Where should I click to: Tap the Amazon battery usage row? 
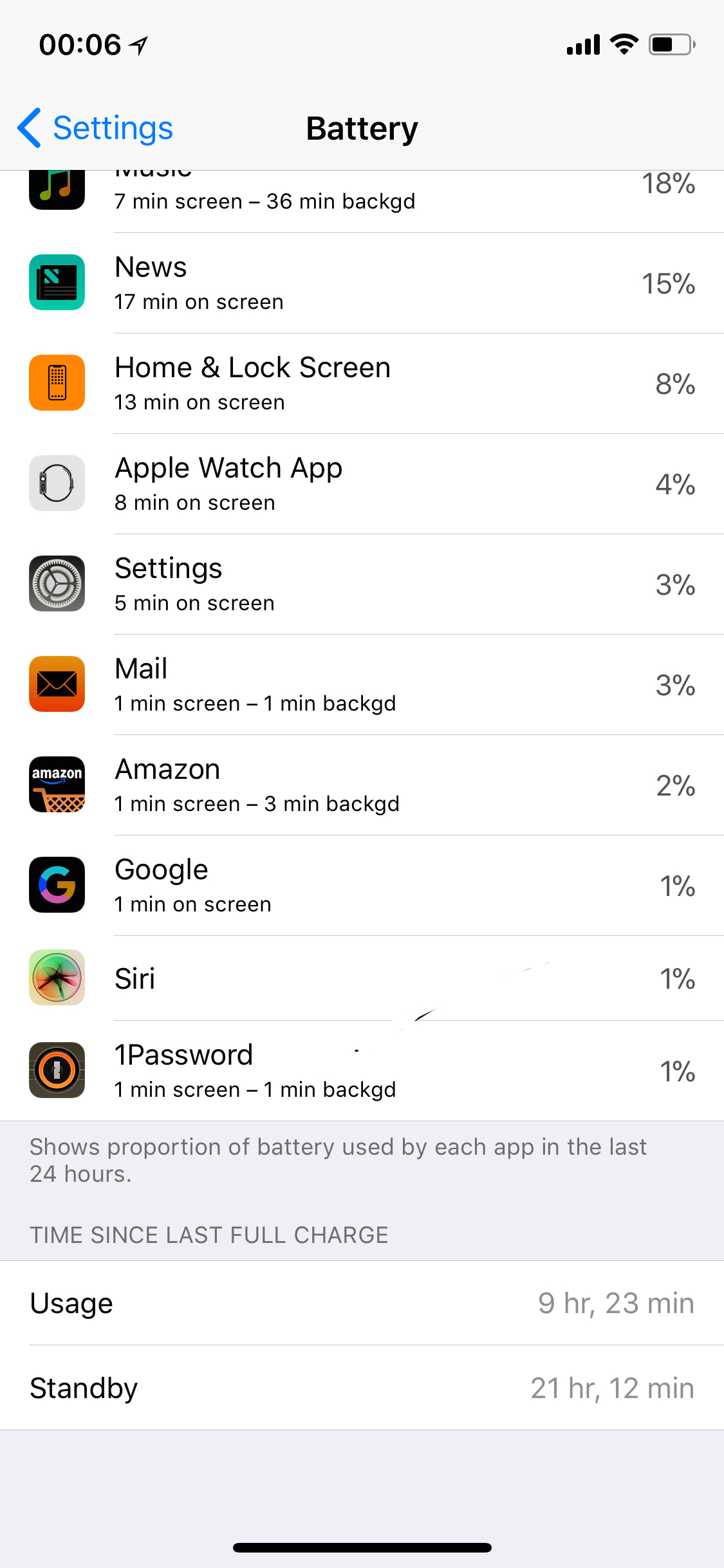(x=362, y=785)
